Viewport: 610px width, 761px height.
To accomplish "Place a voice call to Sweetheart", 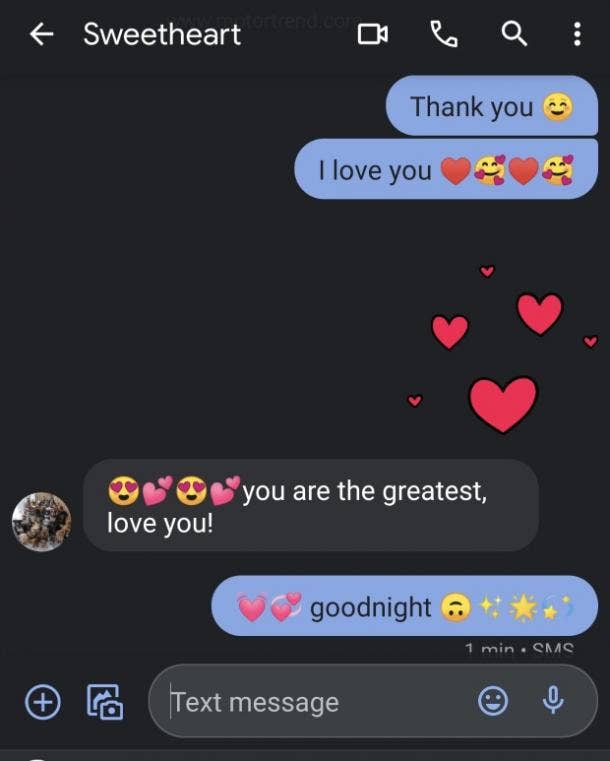I will pos(443,35).
